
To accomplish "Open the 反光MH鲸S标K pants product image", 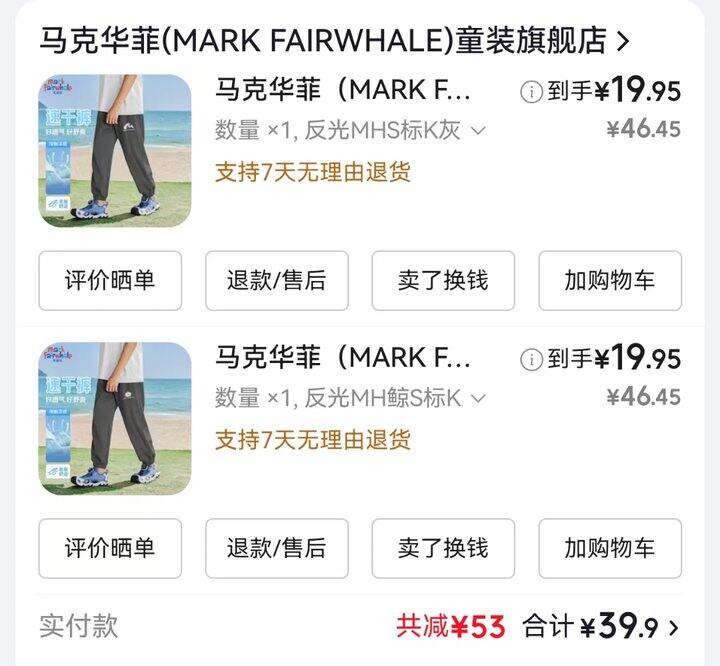I will coord(115,418).
